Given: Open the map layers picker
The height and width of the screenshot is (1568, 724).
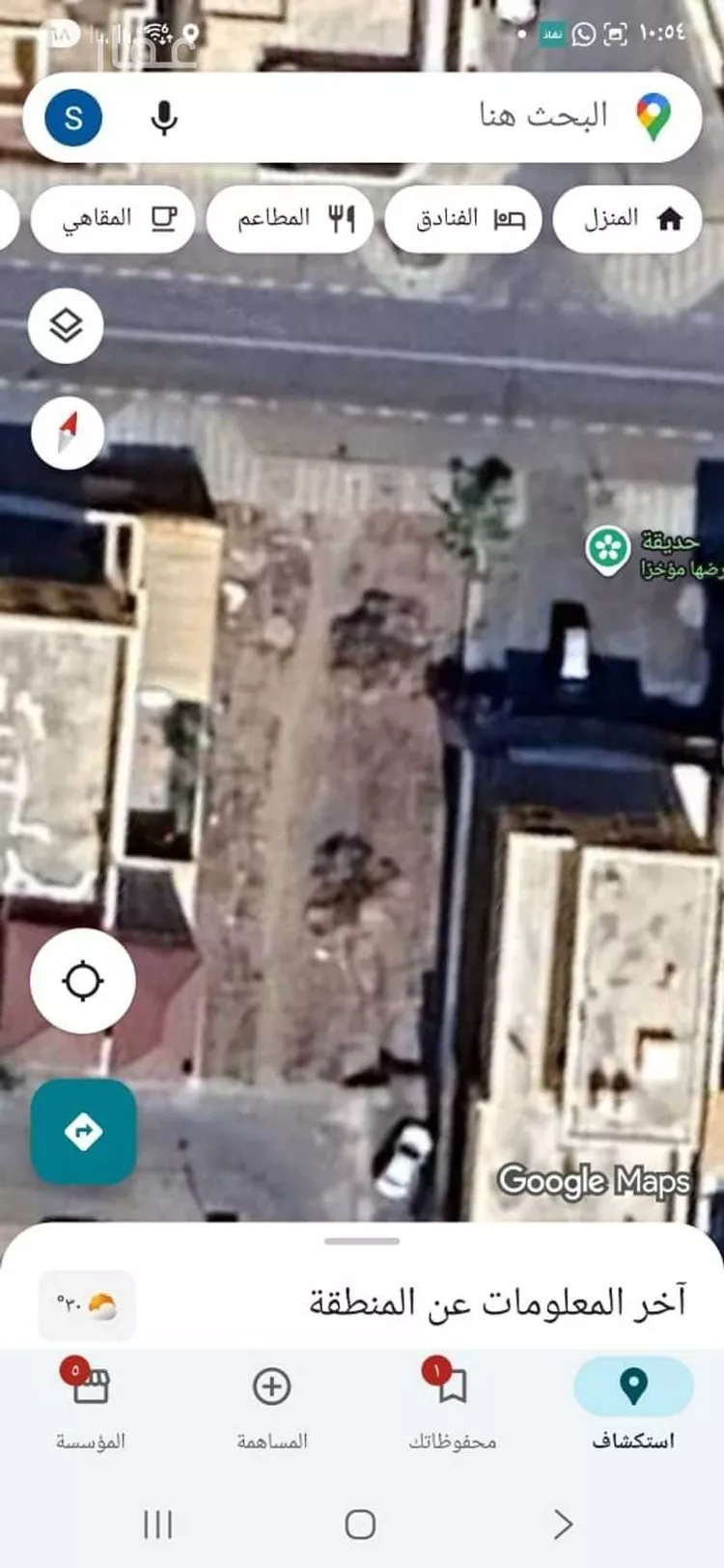Looking at the screenshot, I should tap(67, 326).
